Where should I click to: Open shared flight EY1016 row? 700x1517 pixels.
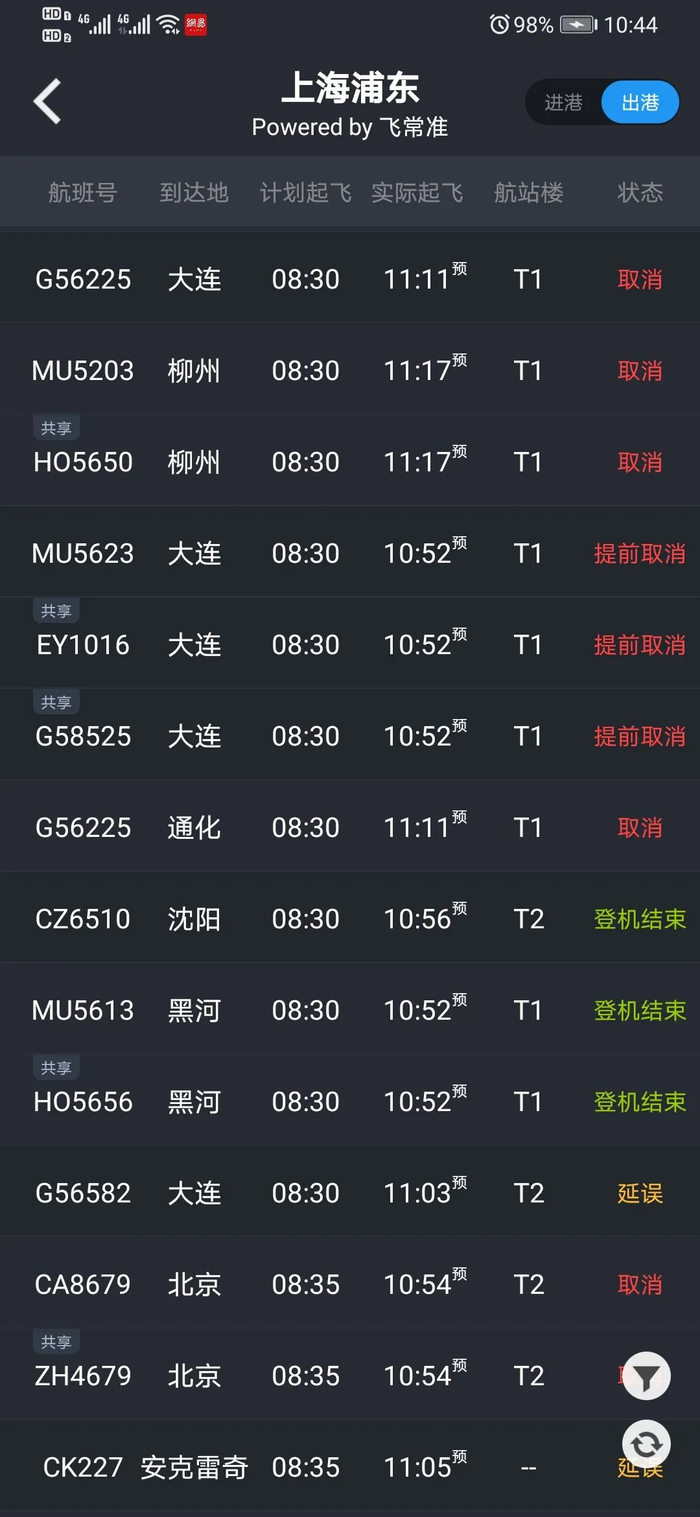pyautogui.click(x=350, y=645)
